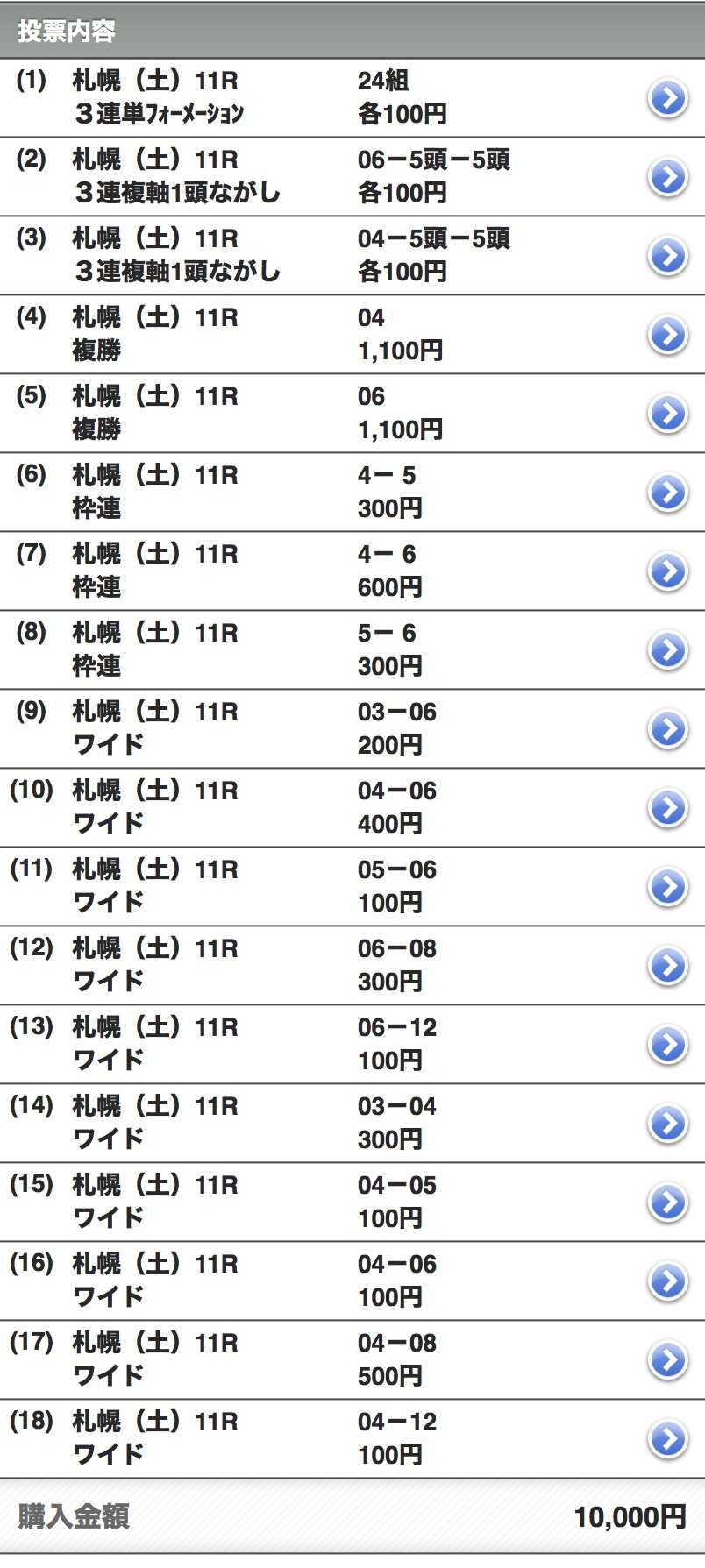
Task: Select bet (12) ワイド 06-08
Action: [x=667, y=966]
